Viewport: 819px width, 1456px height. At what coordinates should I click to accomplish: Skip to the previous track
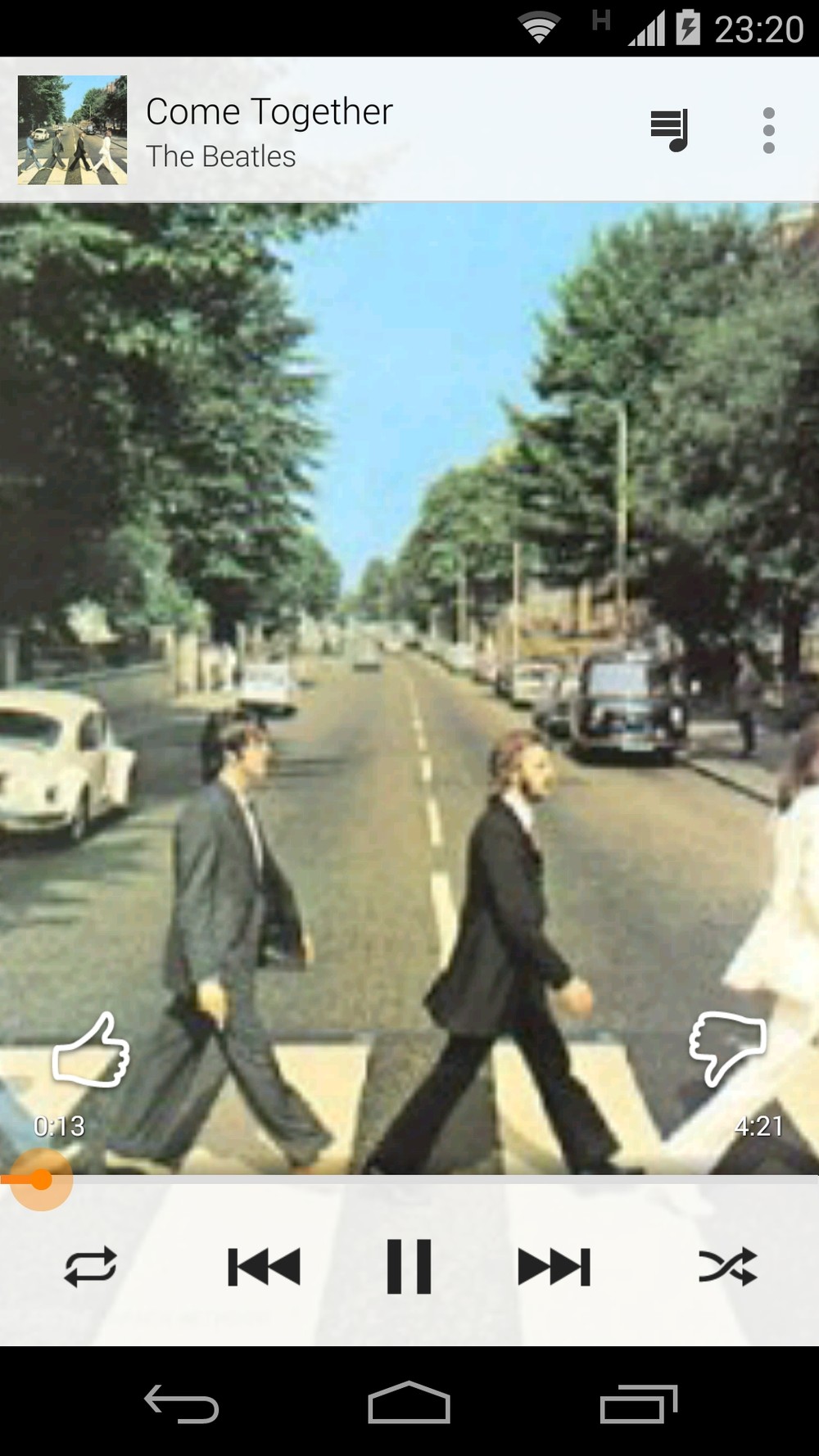[x=264, y=1267]
